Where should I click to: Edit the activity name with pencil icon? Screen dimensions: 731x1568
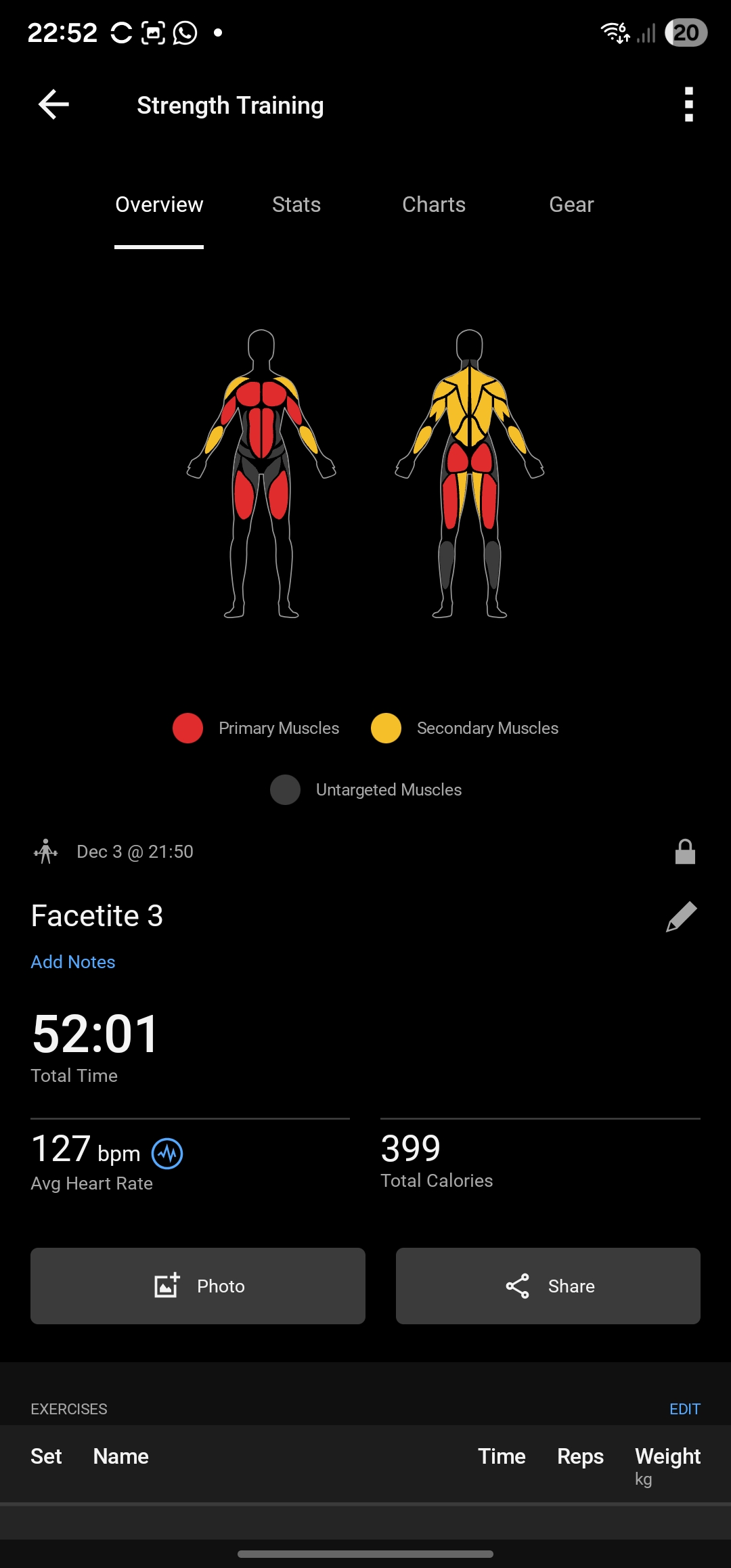coord(681,917)
